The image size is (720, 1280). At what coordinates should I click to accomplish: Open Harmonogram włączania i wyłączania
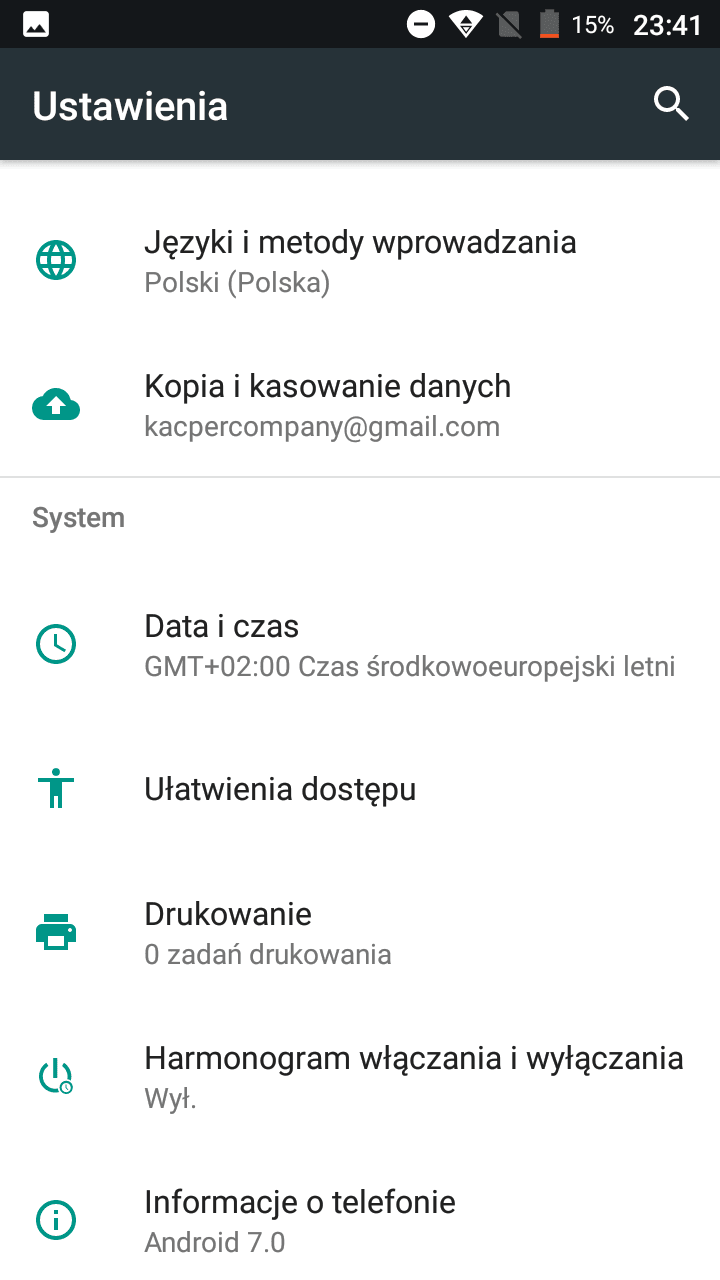[360, 1077]
